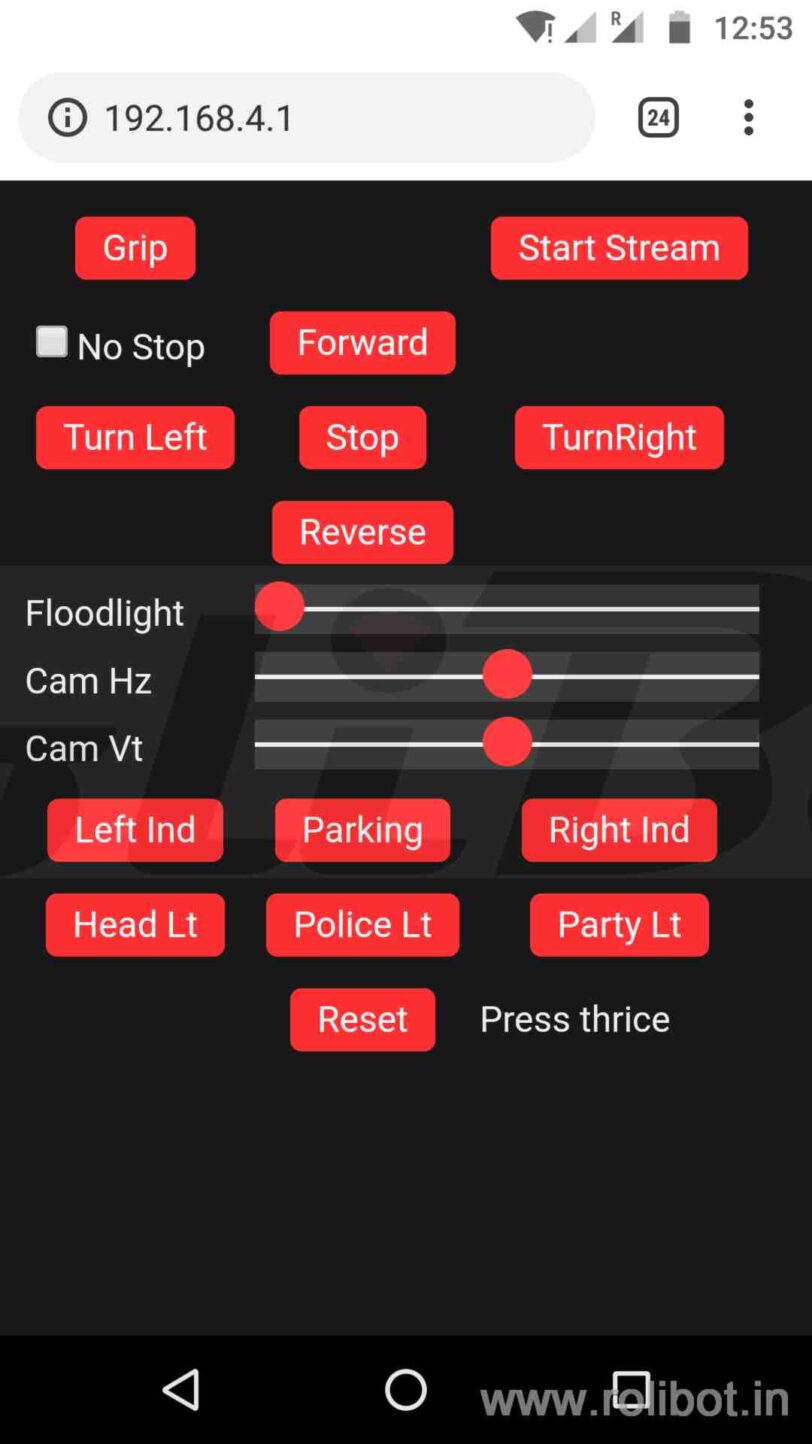Viewport: 812px width, 1444px height.
Task: Activate the Parking lights
Action: pos(362,830)
